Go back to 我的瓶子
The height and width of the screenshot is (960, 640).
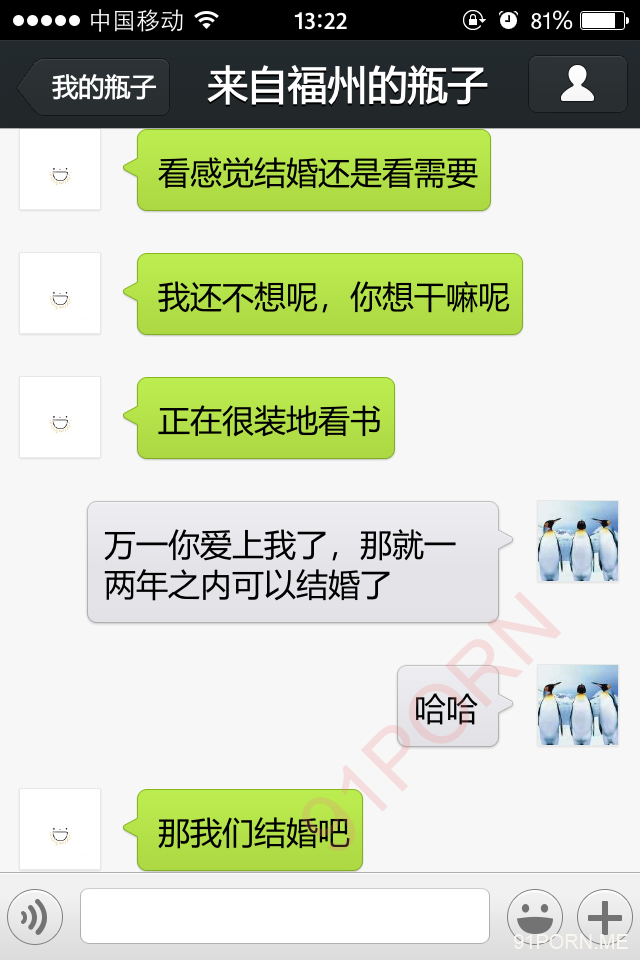click(x=96, y=87)
